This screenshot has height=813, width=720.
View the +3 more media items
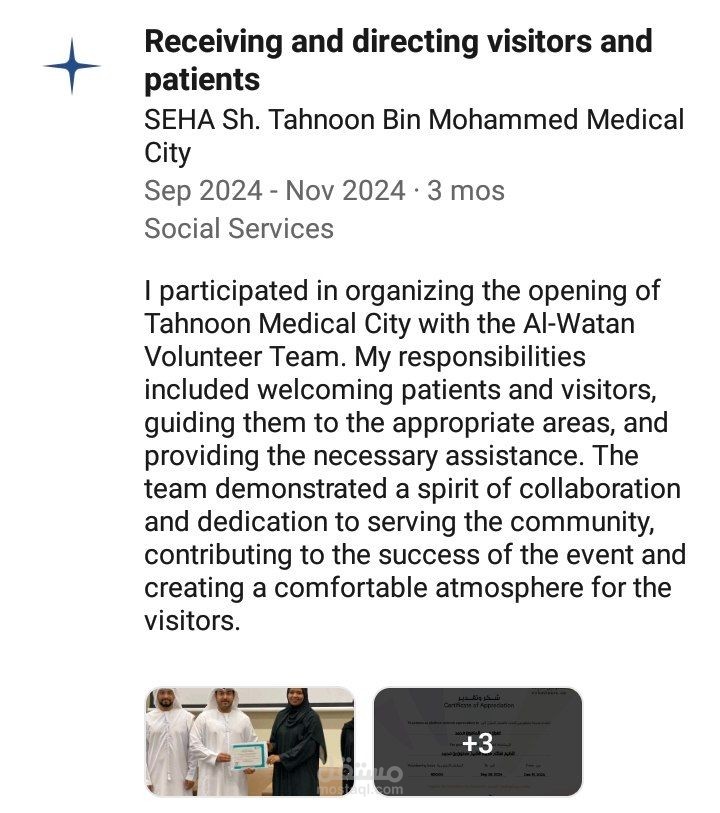478,741
